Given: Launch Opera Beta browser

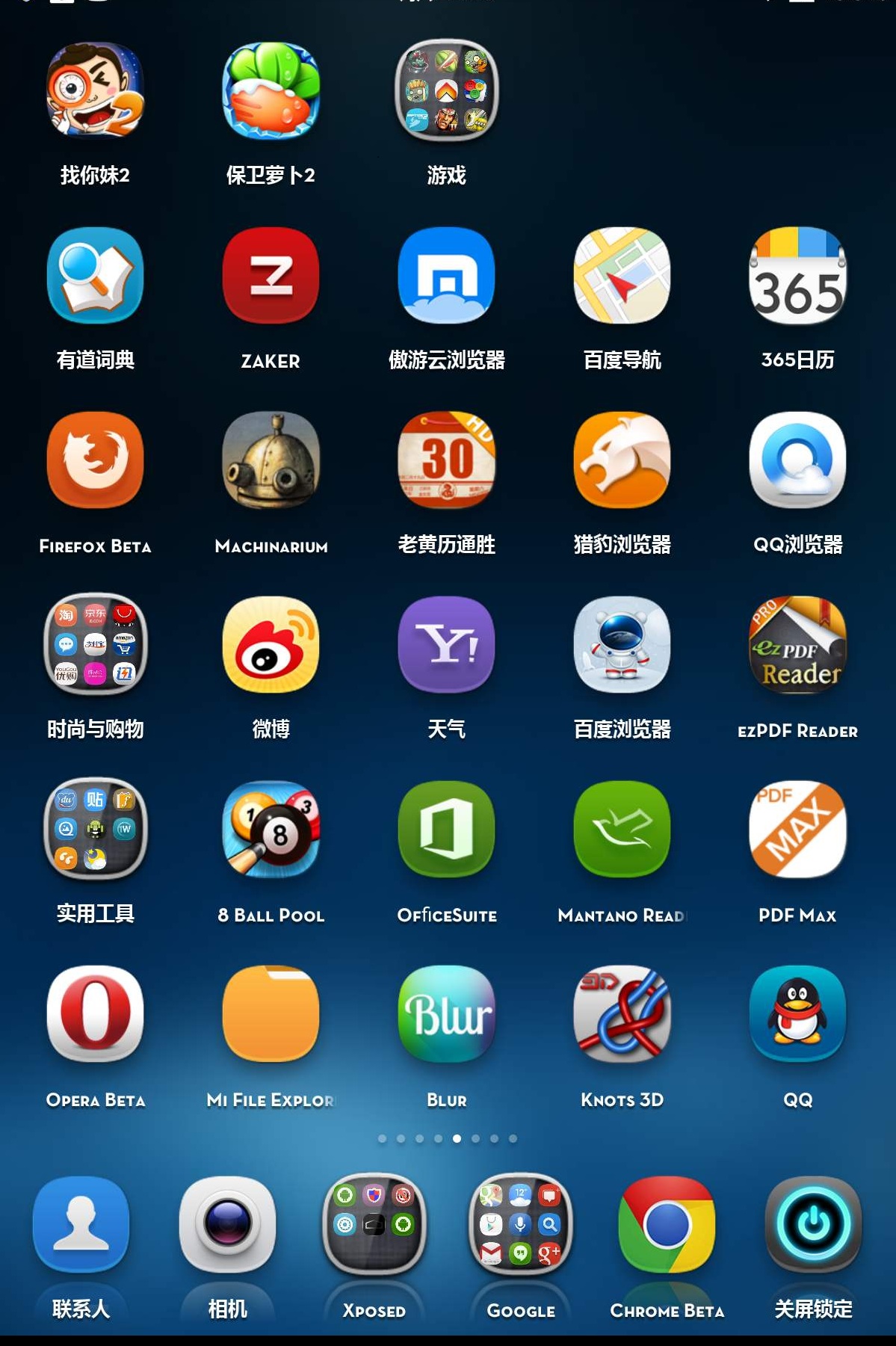Looking at the screenshot, I should point(95,1013).
